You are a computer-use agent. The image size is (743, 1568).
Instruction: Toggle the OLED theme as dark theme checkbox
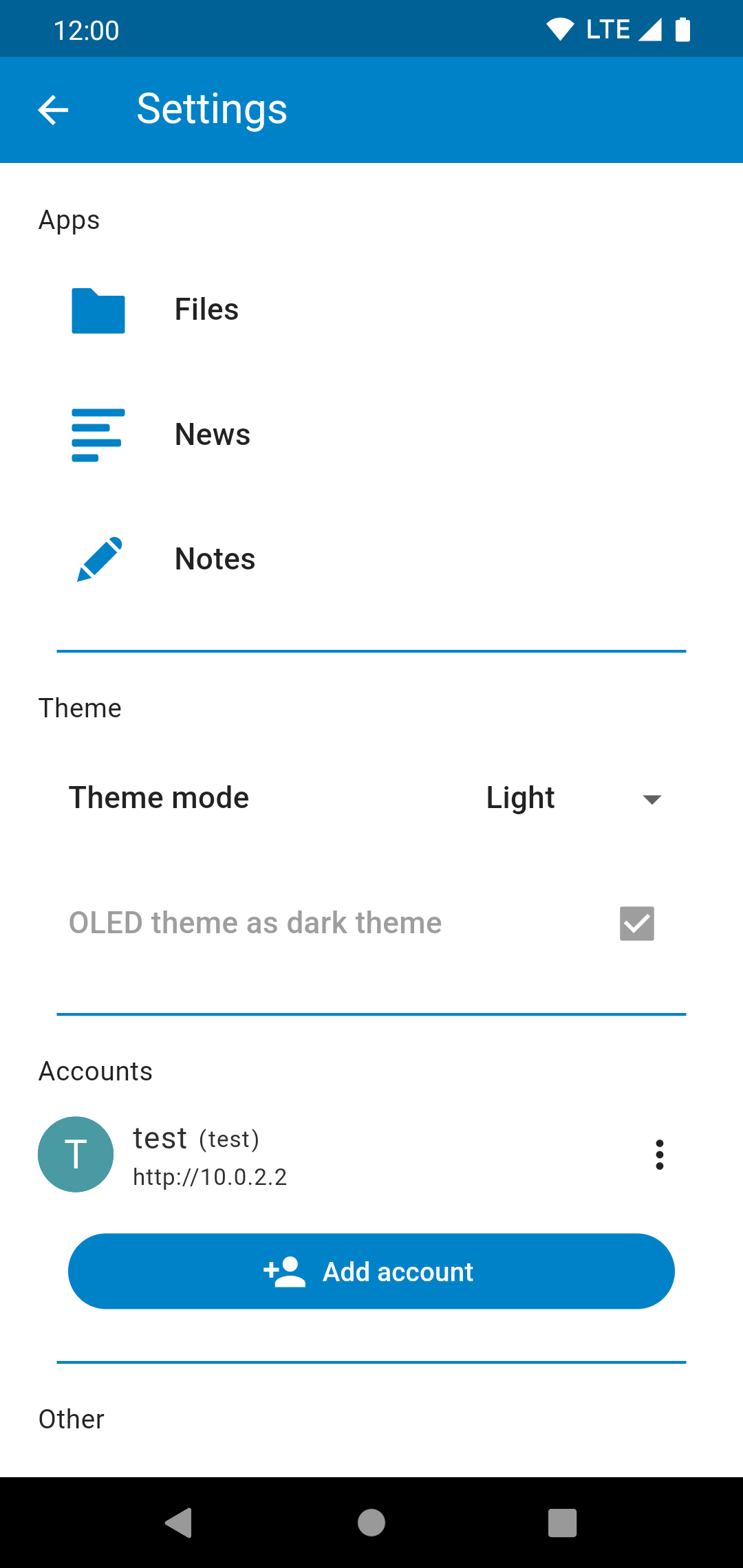637,923
